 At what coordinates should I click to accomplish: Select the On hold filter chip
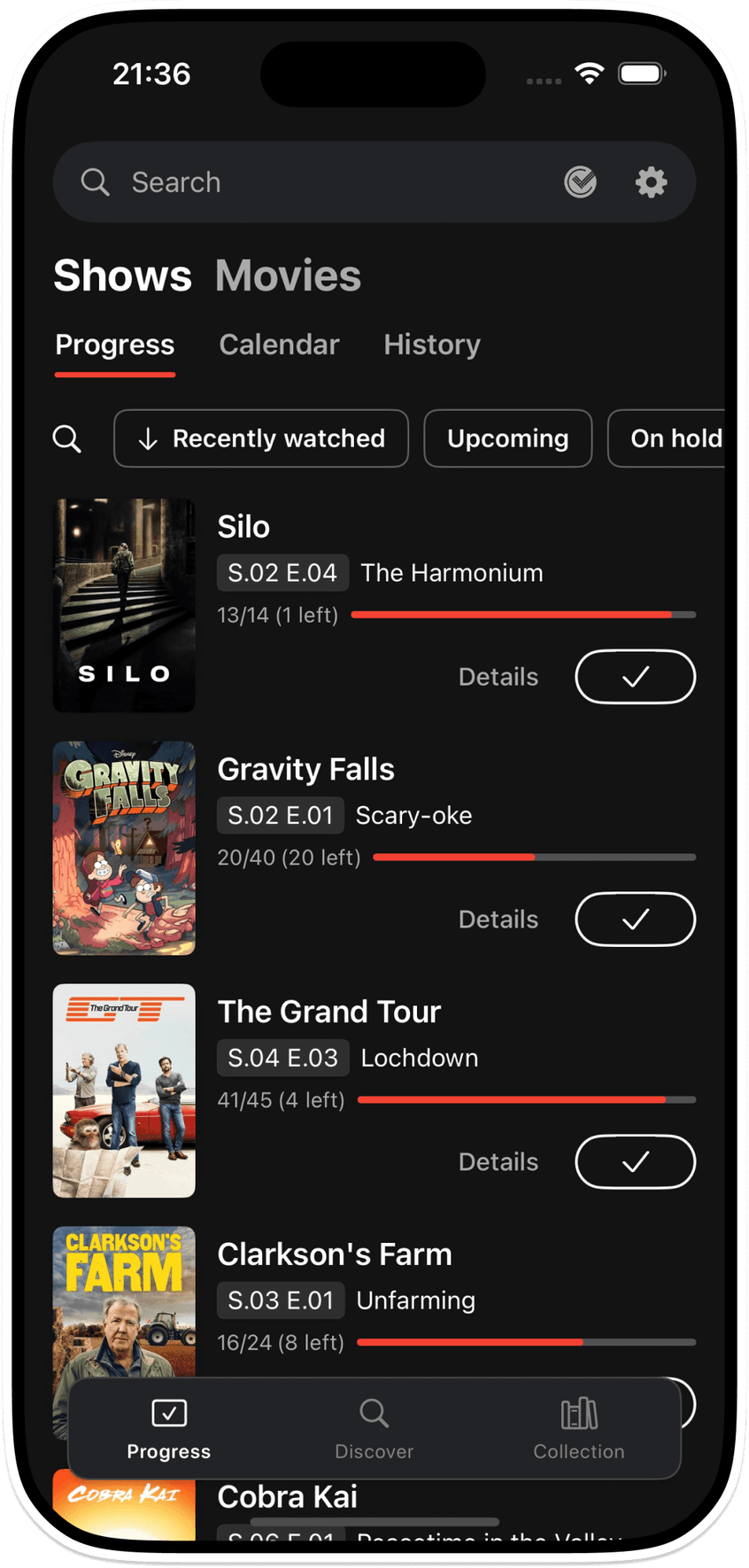tap(676, 439)
